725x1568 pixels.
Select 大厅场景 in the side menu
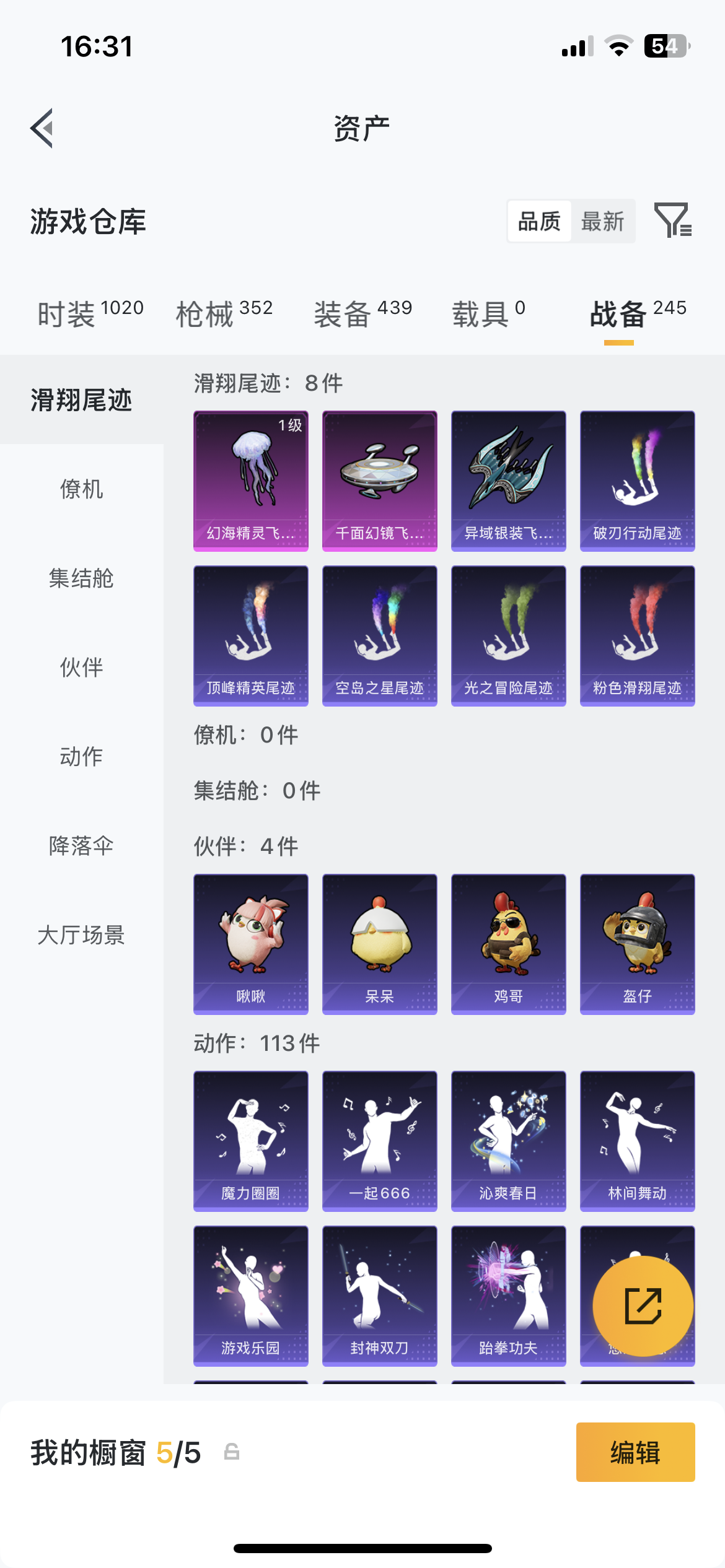(81, 935)
